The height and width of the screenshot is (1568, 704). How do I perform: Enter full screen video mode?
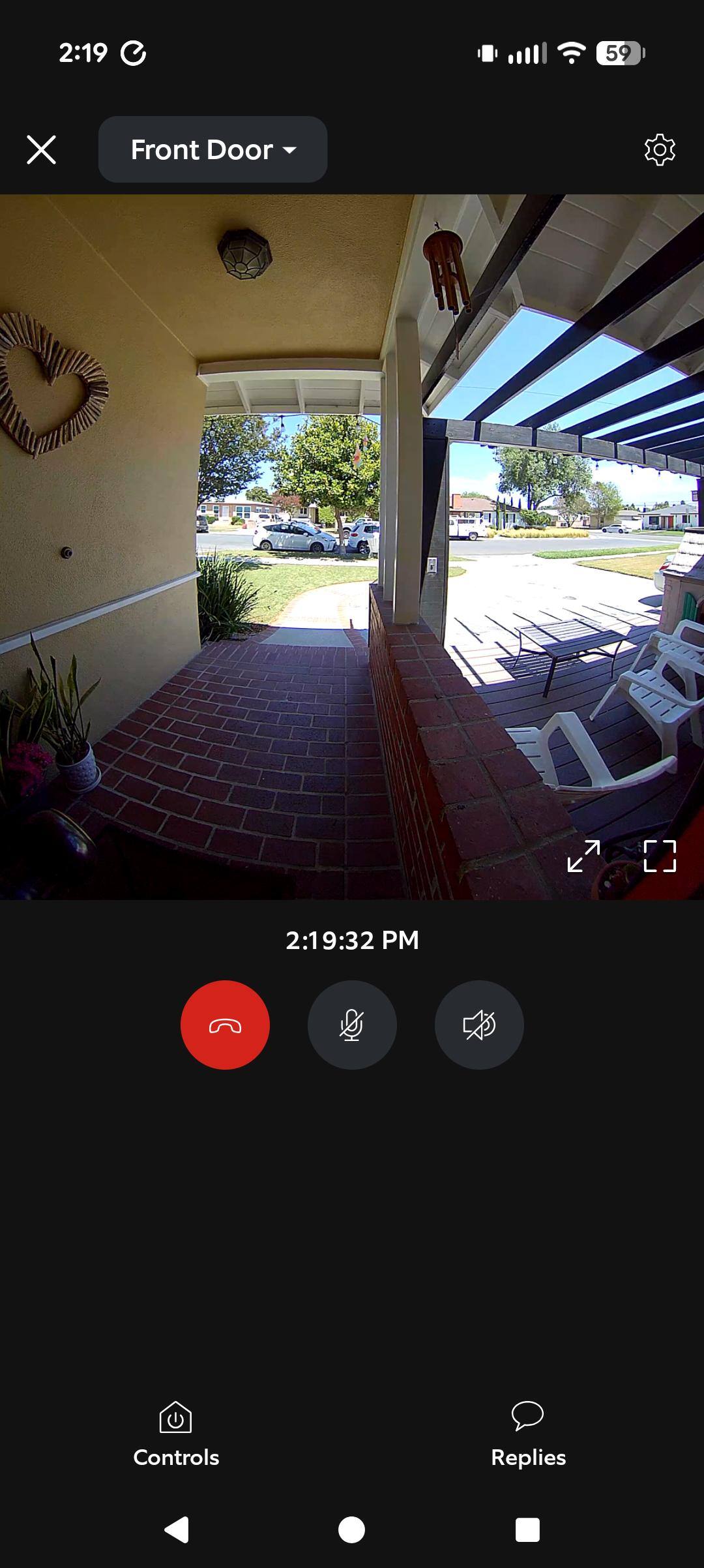(x=660, y=856)
